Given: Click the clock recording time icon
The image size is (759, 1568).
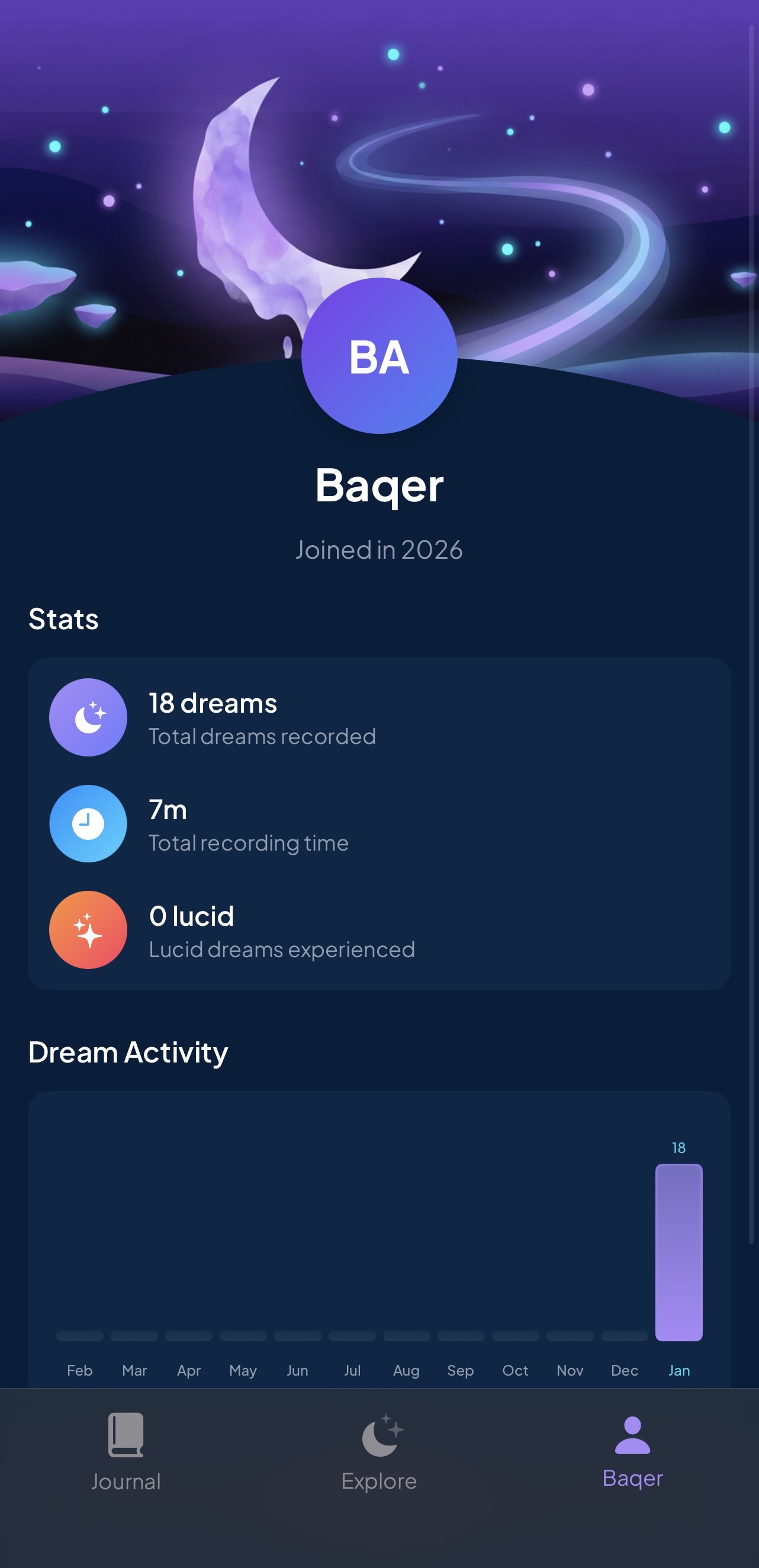Looking at the screenshot, I should [x=88, y=823].
